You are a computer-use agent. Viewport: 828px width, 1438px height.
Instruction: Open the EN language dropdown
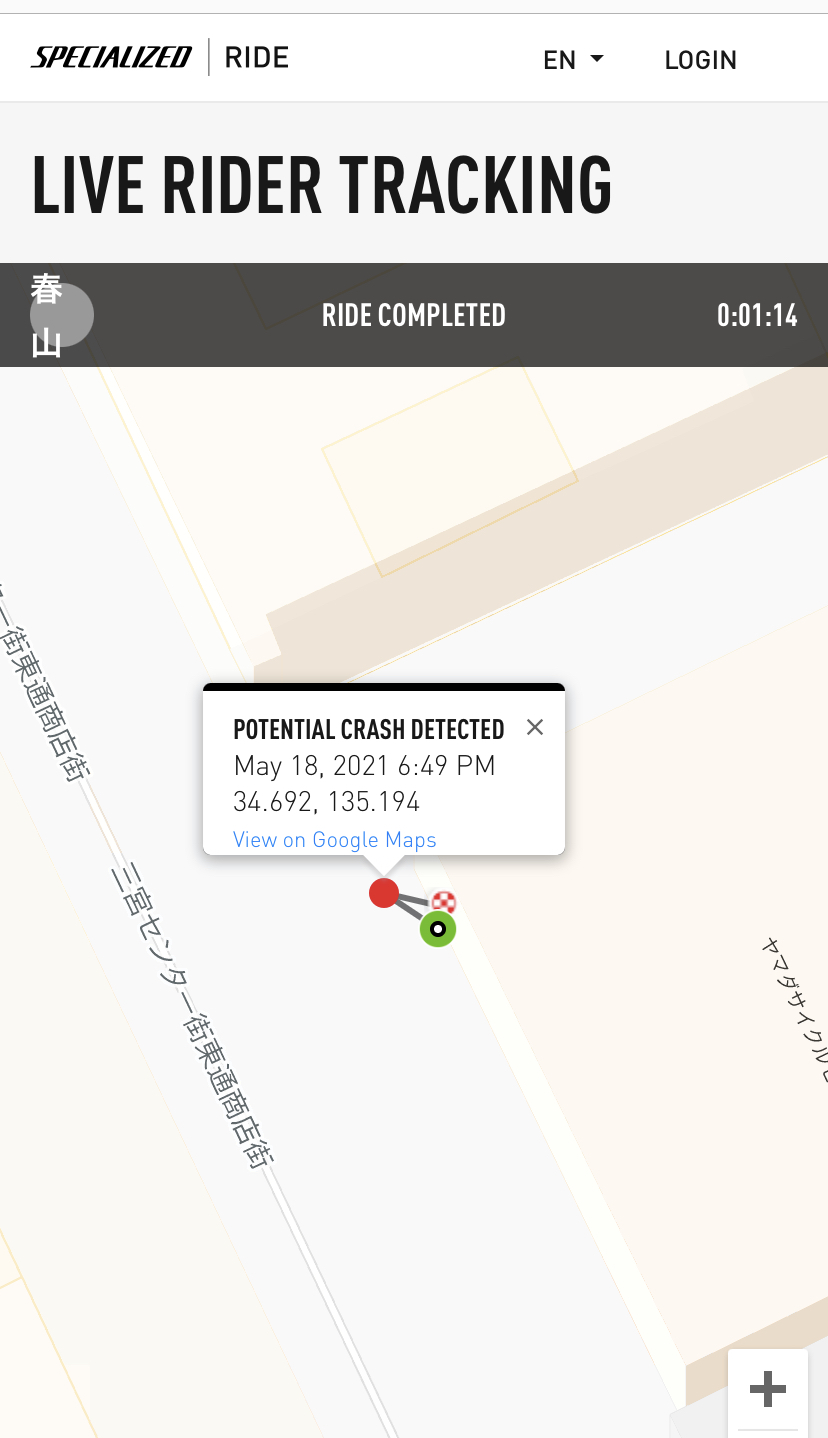[573, 60]
